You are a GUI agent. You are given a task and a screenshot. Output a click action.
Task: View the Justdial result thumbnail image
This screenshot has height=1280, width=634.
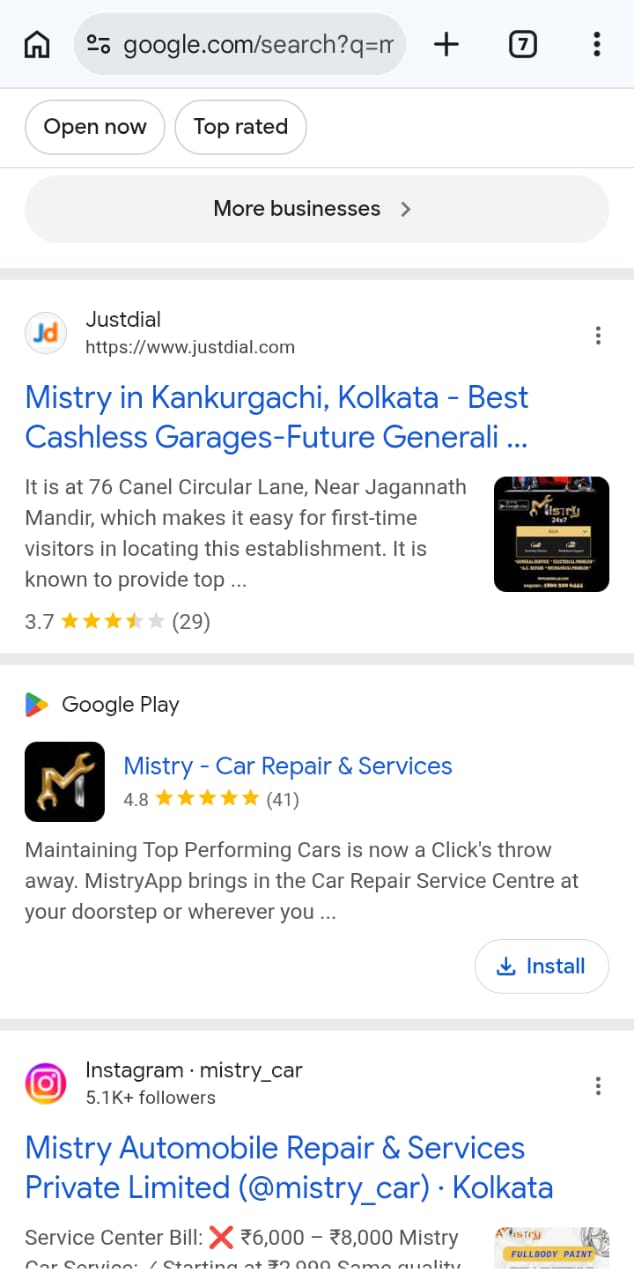(551, 534)
